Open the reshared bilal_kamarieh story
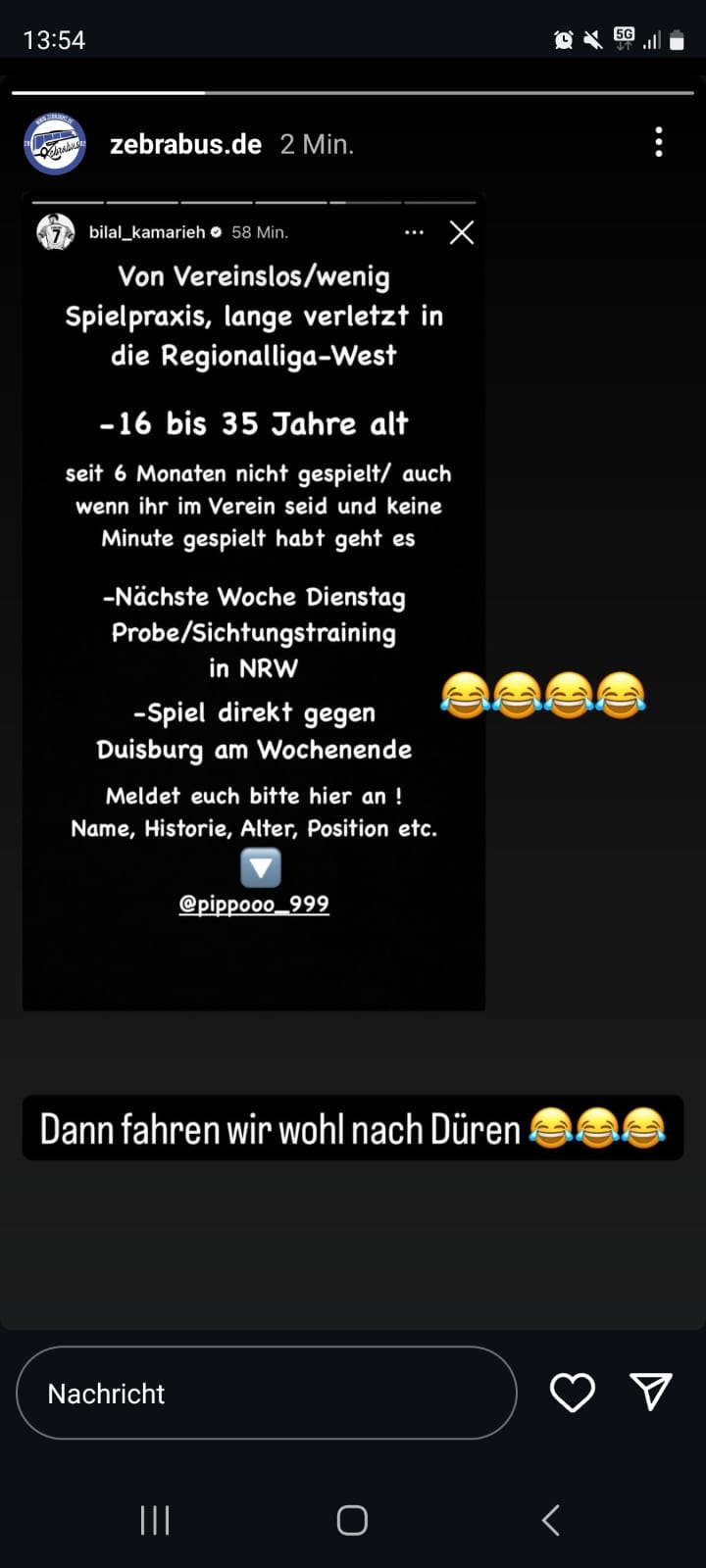The width and height of the screenshot is (706, 1568). click(254, 604)
